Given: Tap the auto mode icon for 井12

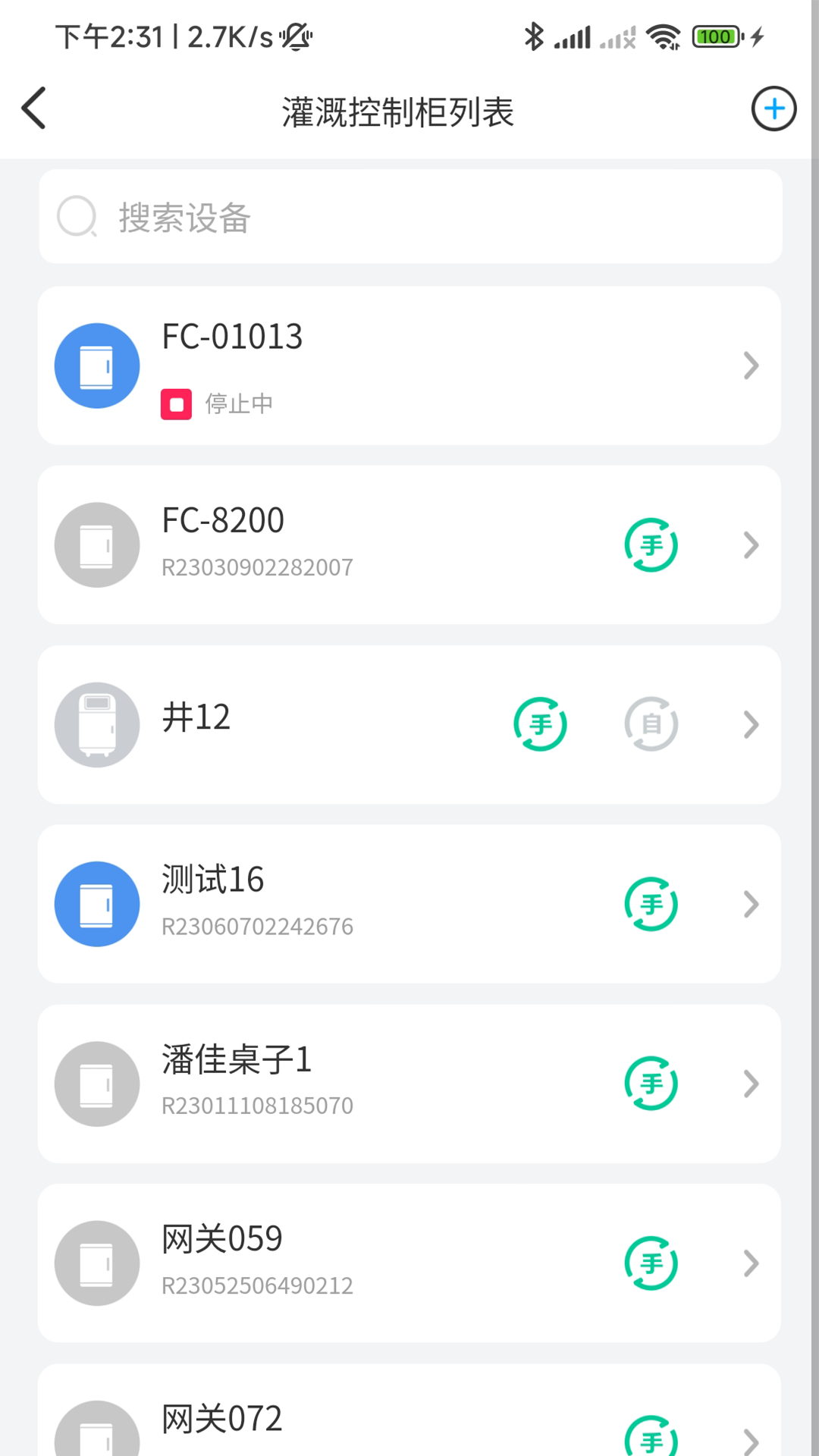Looking at the screenshot, I should coord(650,724).
